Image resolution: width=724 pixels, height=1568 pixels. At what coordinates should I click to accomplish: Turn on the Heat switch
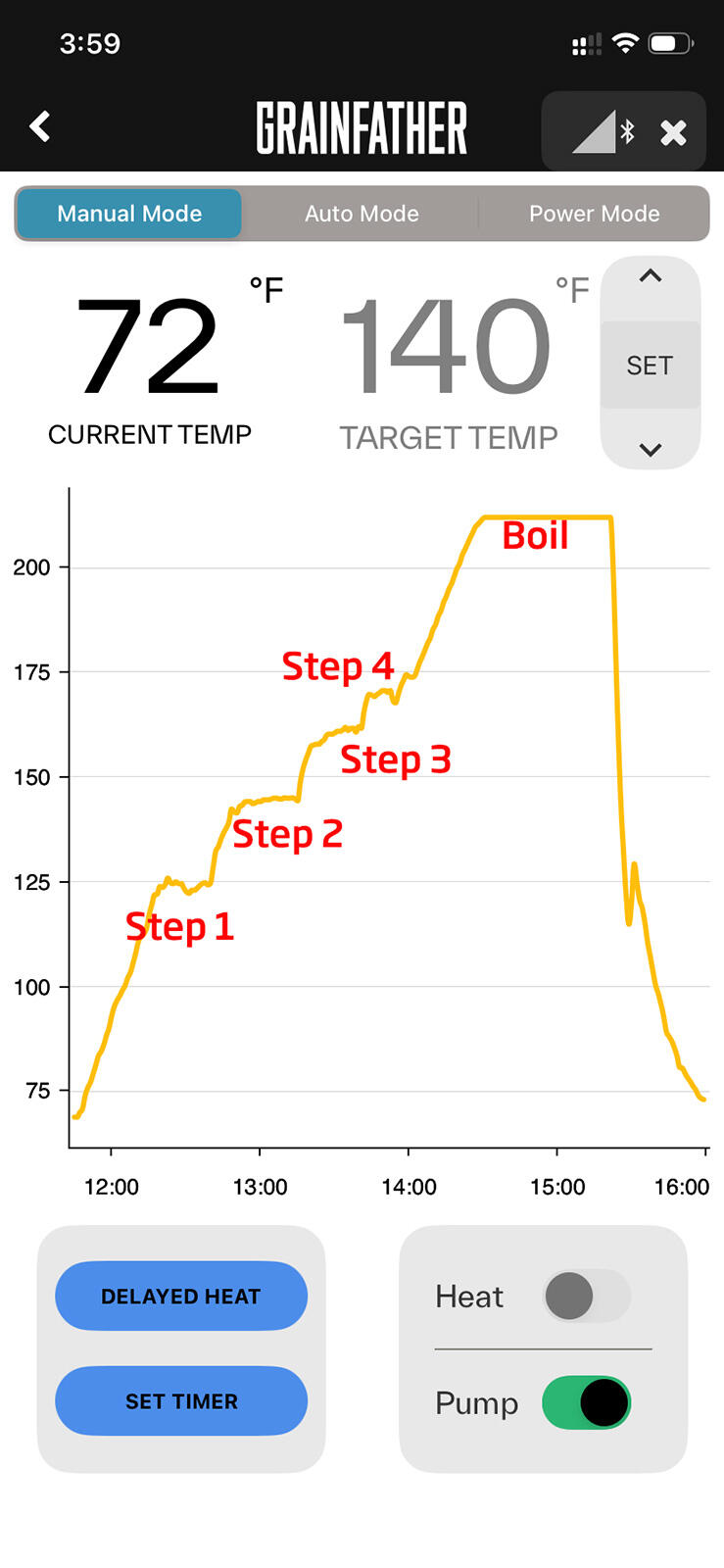pyautogui.click(x=587, y=1297)
